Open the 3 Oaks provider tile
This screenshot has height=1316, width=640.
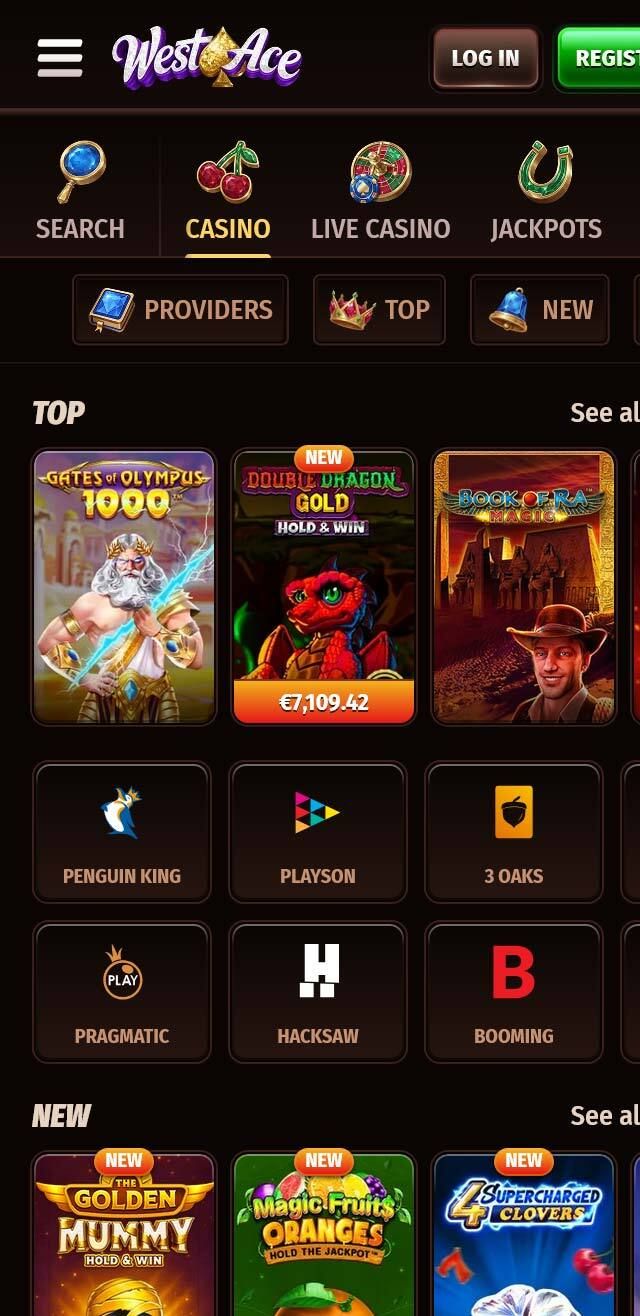514,832
